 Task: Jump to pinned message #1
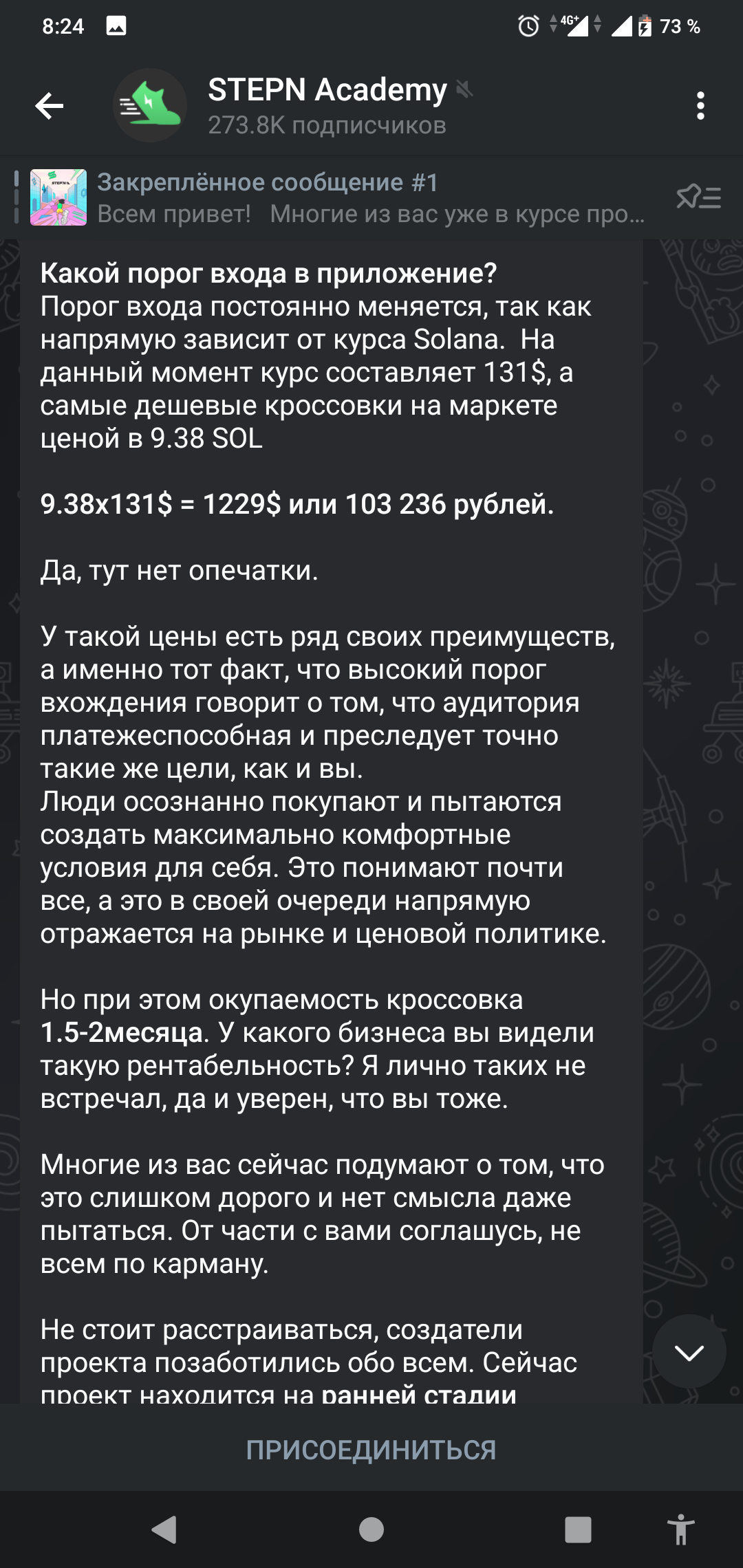337,197
